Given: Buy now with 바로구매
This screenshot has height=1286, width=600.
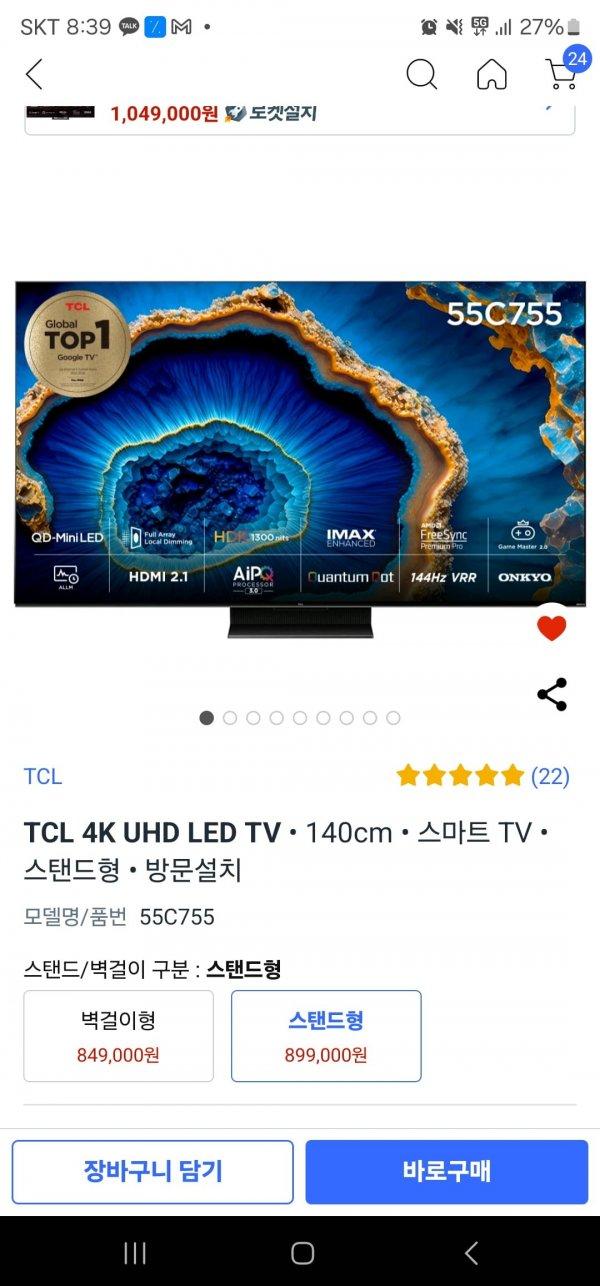Looking at the screenshot, I should [x=447, y=1171].
